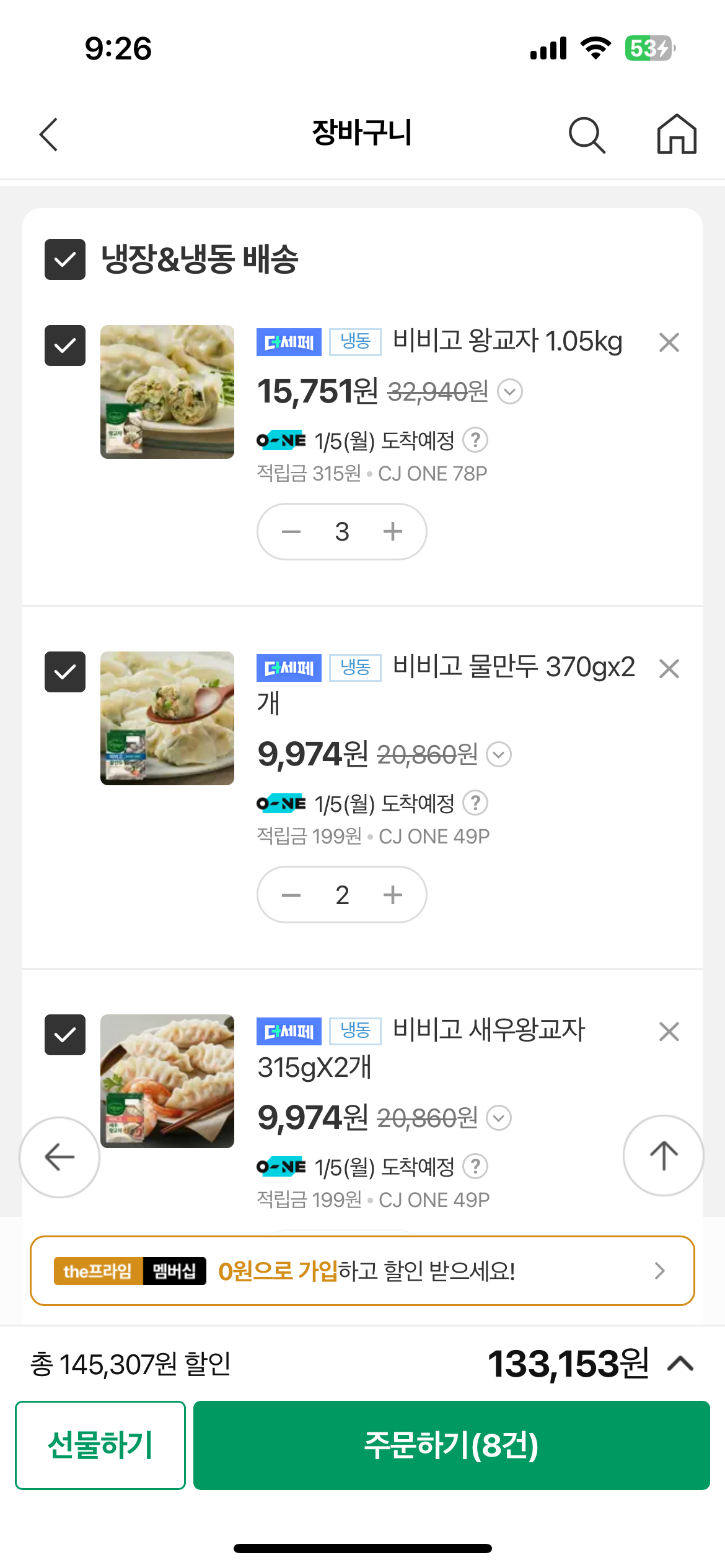The width and height of the screenshot is (725, 1568).
Task: Increase quantity of 비비고 물만두 370gx2개
Action: [393, 895]
